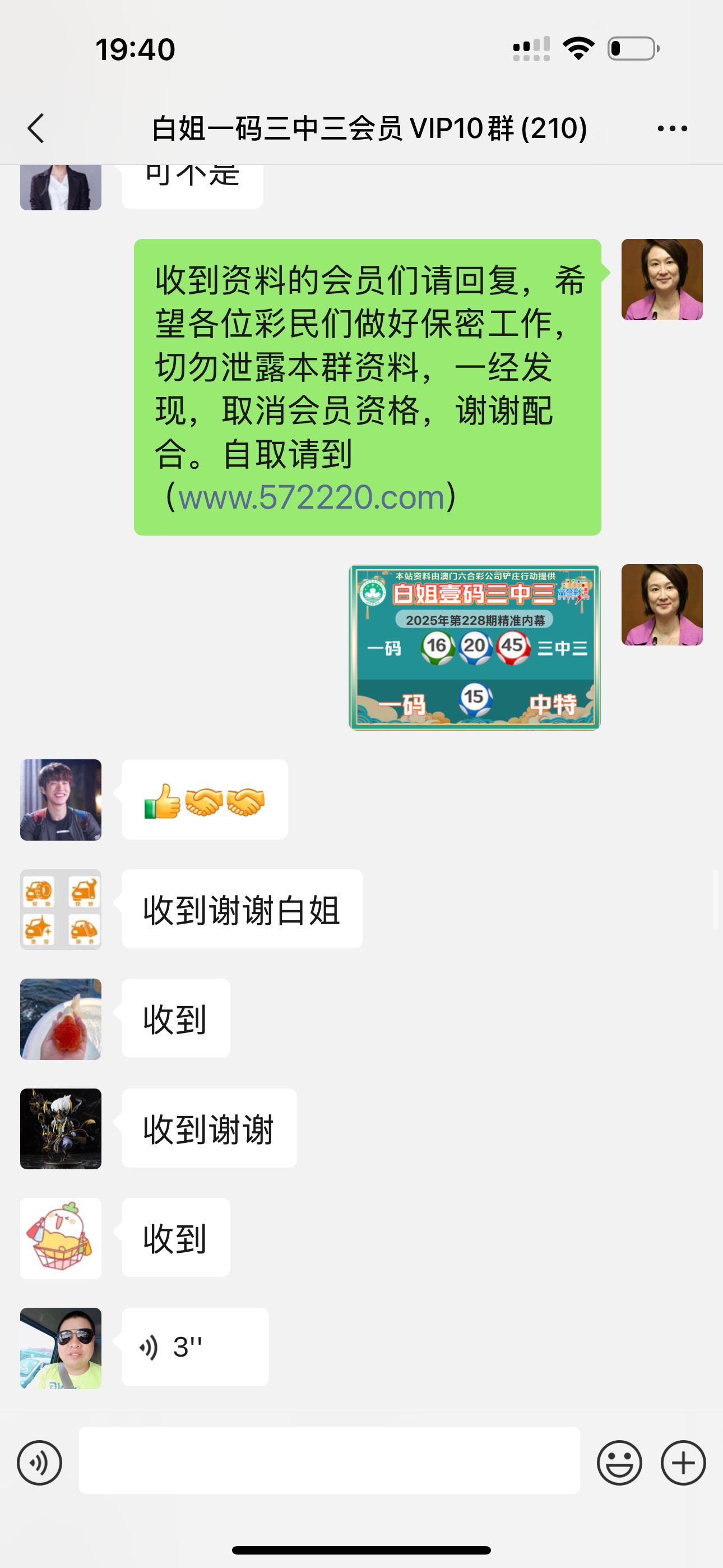Open the lottery numbers image message

click(x=474, y=647)
